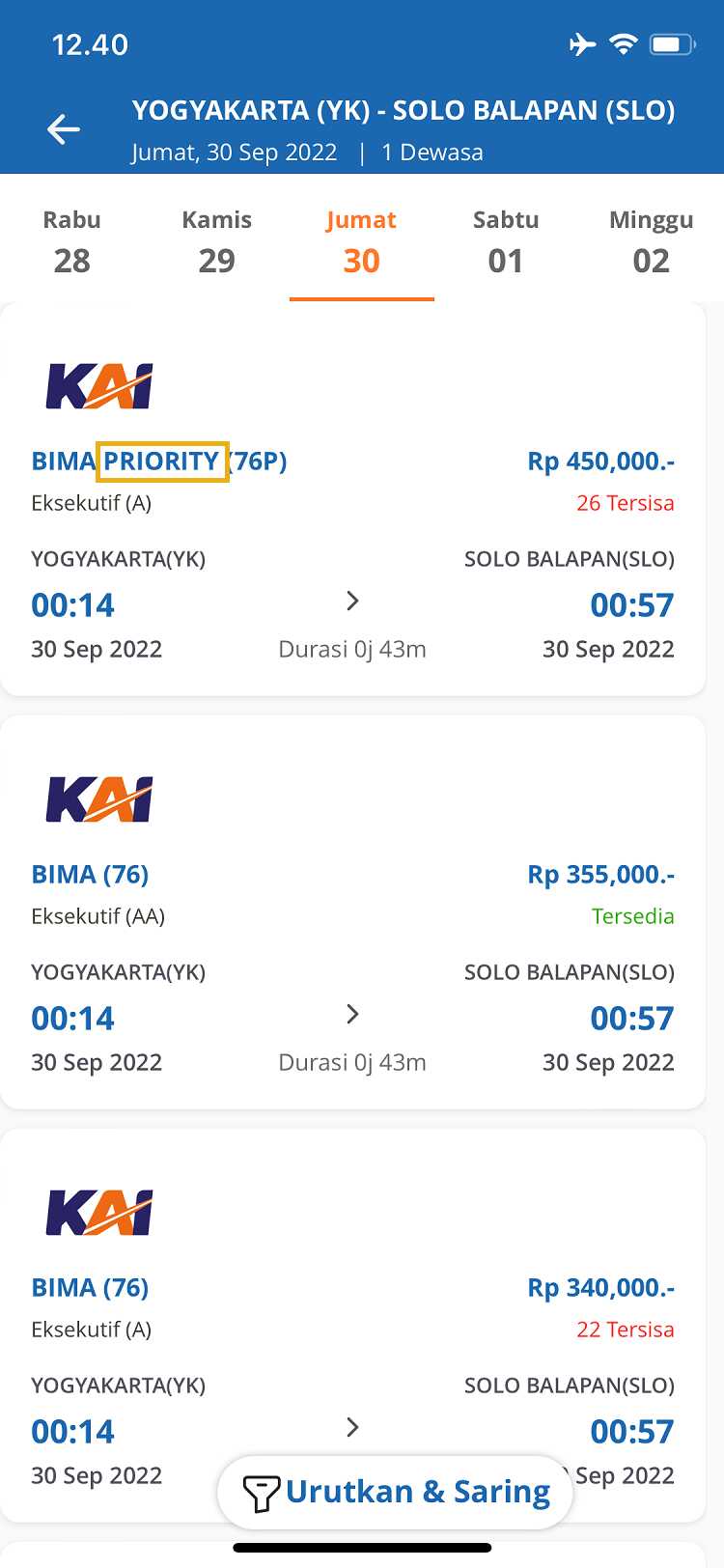The height and width of the screenshot is (1568, 724).
Task: Select Rabu 28 date tab
Action: click(72, 242)
